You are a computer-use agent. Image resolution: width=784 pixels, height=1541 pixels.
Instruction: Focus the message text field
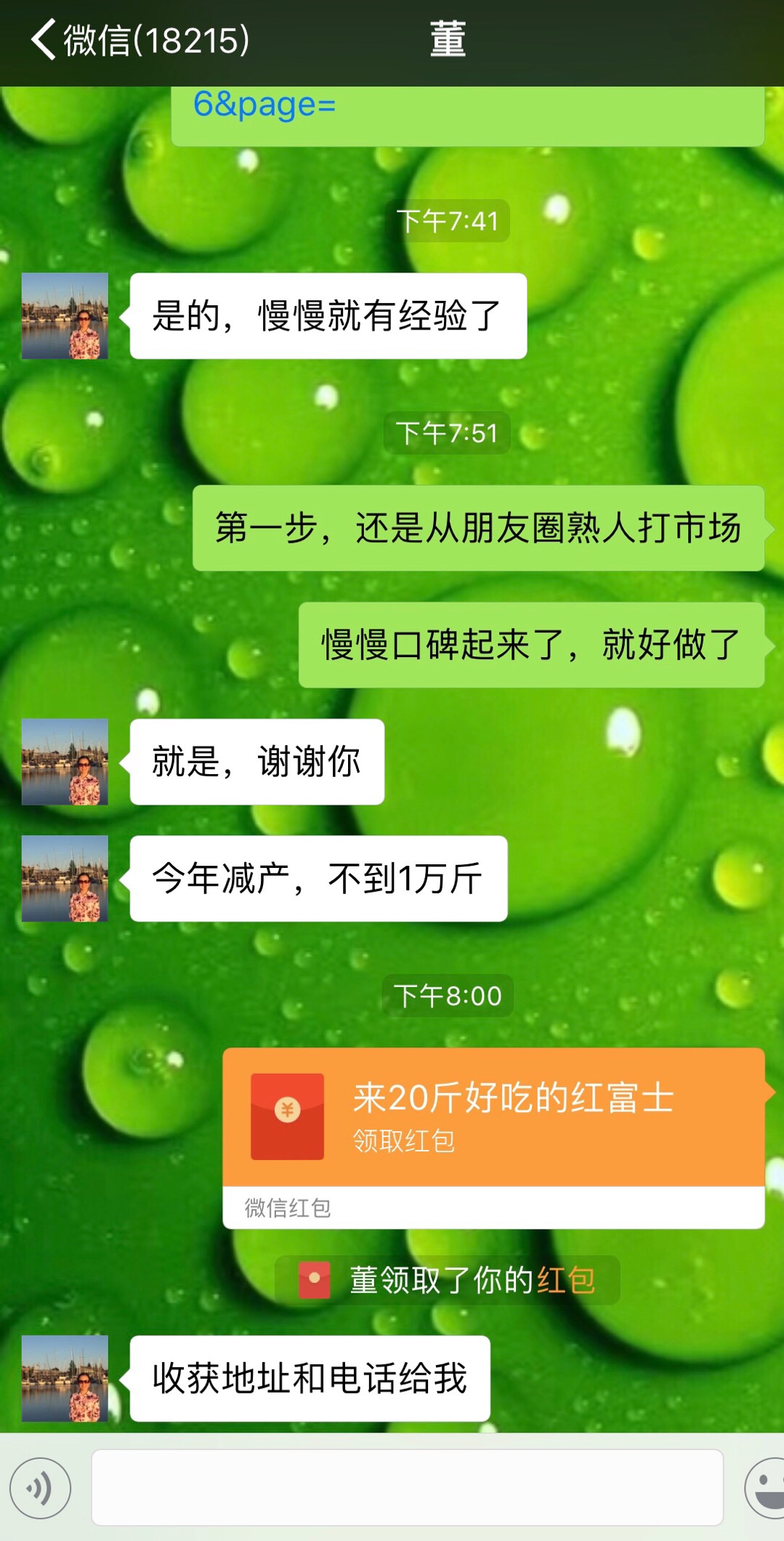(x=407, y=1488)
